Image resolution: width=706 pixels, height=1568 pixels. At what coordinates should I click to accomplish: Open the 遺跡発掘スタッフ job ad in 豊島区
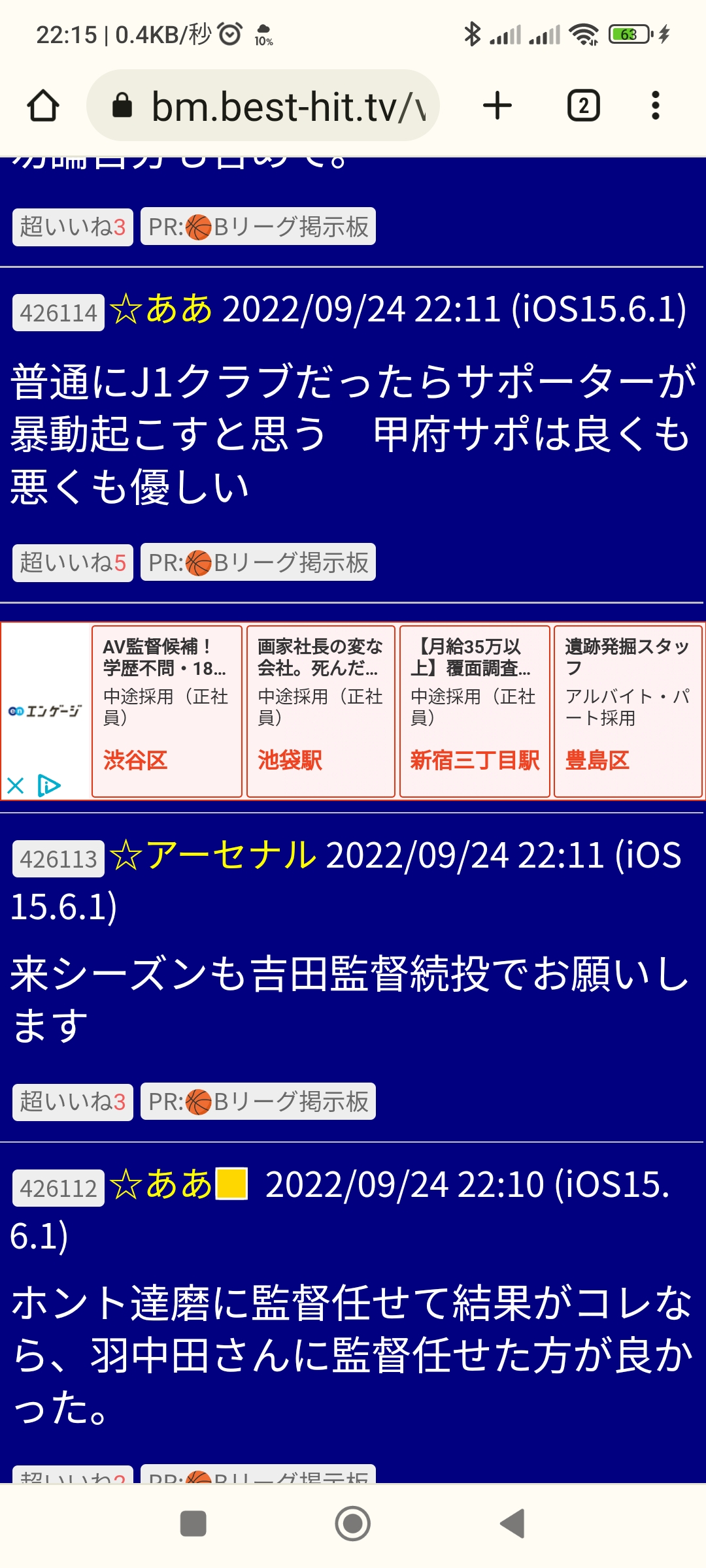[x=628, y=711]
